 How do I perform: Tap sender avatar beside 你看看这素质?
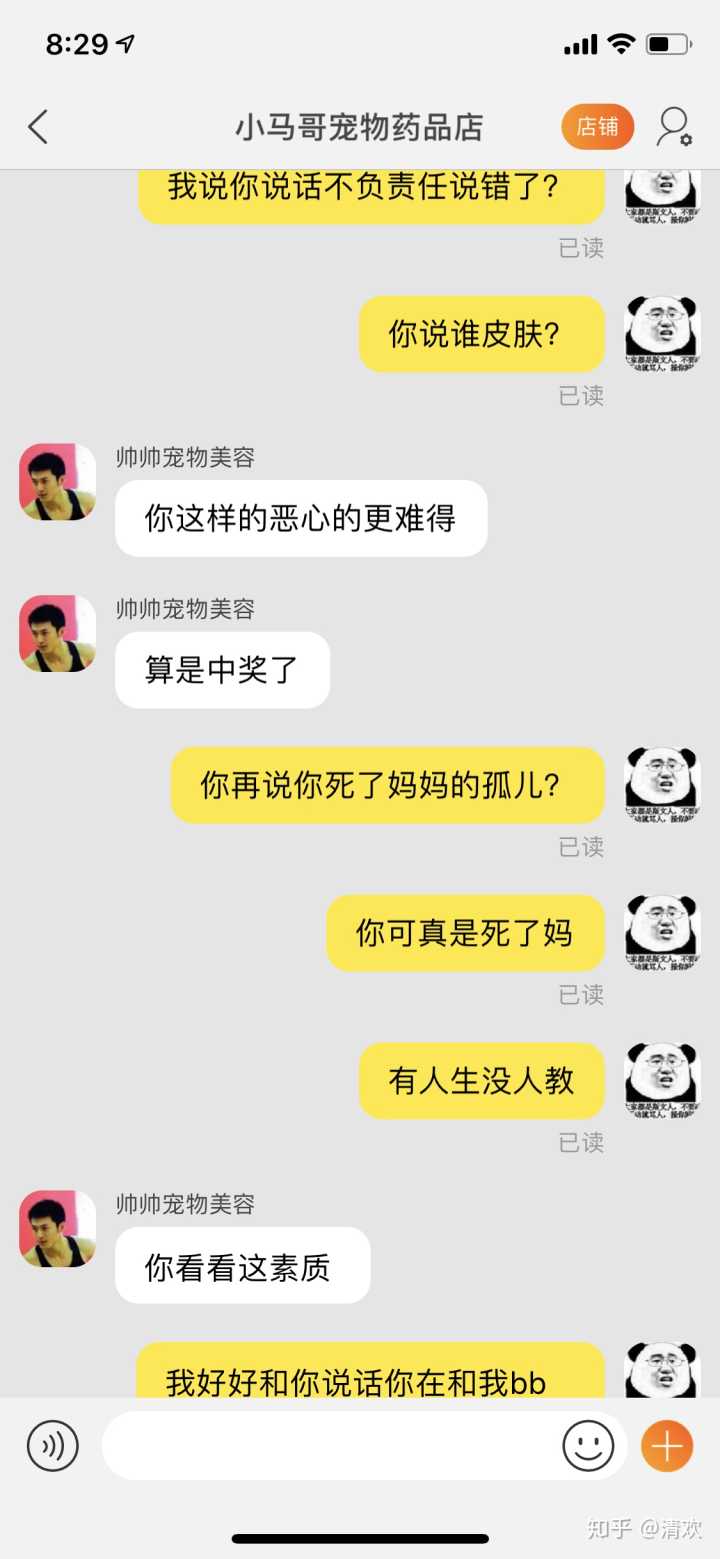pyautogui.click(x=57, y=1228)
